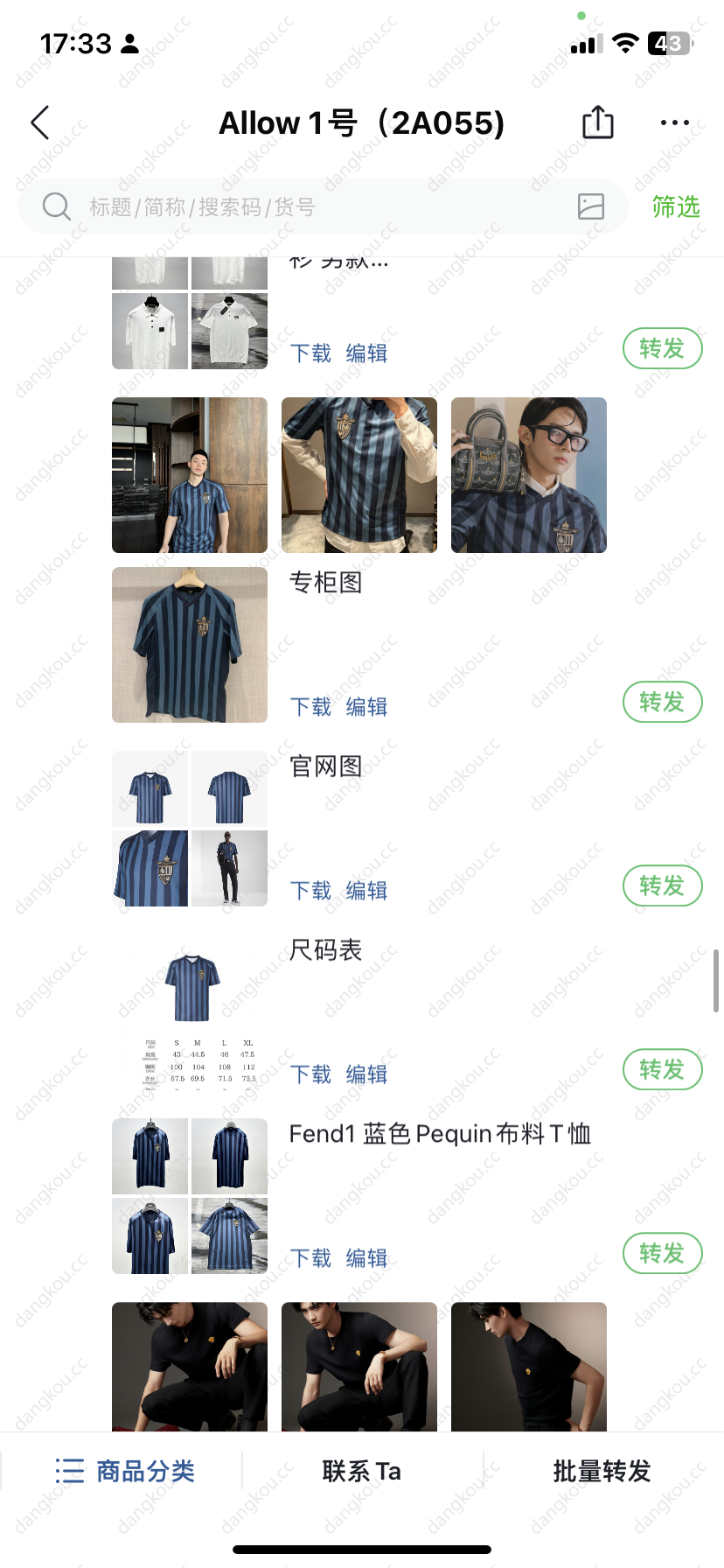Edit the 官网图 post
The width and height of the screenshot is (724, 1568).
tap(366, 891)
